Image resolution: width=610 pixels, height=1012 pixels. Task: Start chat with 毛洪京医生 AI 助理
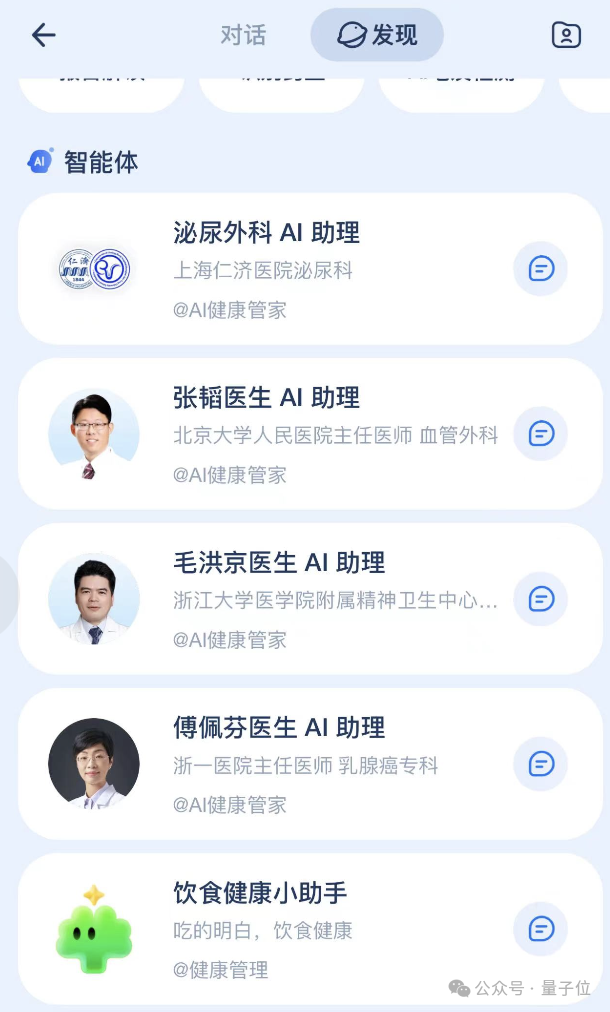[x=541, y=599]
